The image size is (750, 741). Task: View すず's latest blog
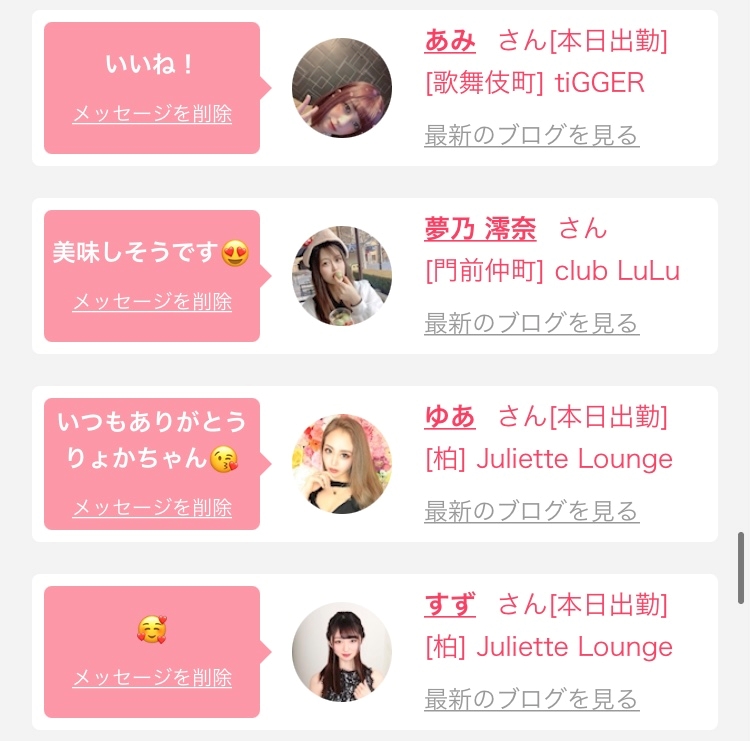pyautogui.click(x=531, y=699)
